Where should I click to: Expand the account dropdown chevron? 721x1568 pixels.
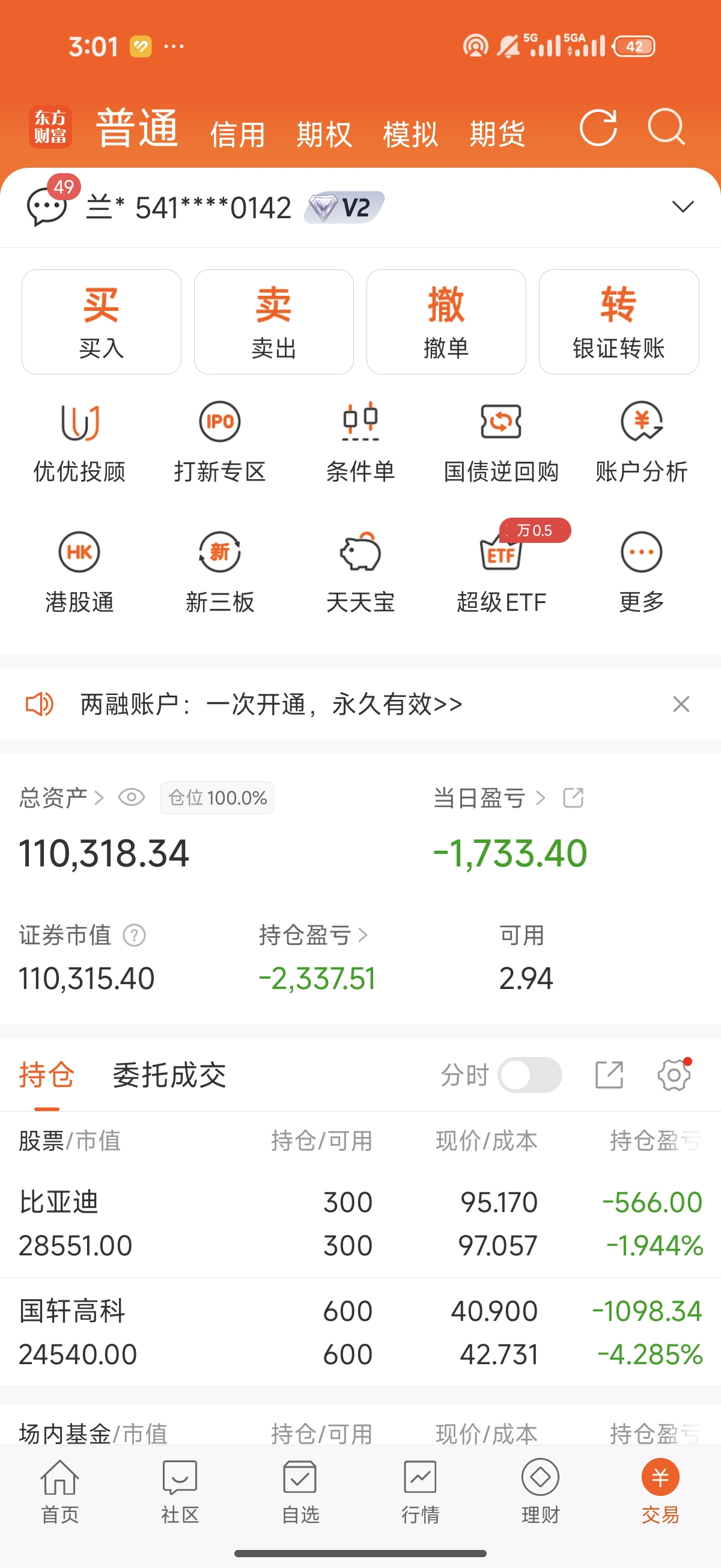683,207
